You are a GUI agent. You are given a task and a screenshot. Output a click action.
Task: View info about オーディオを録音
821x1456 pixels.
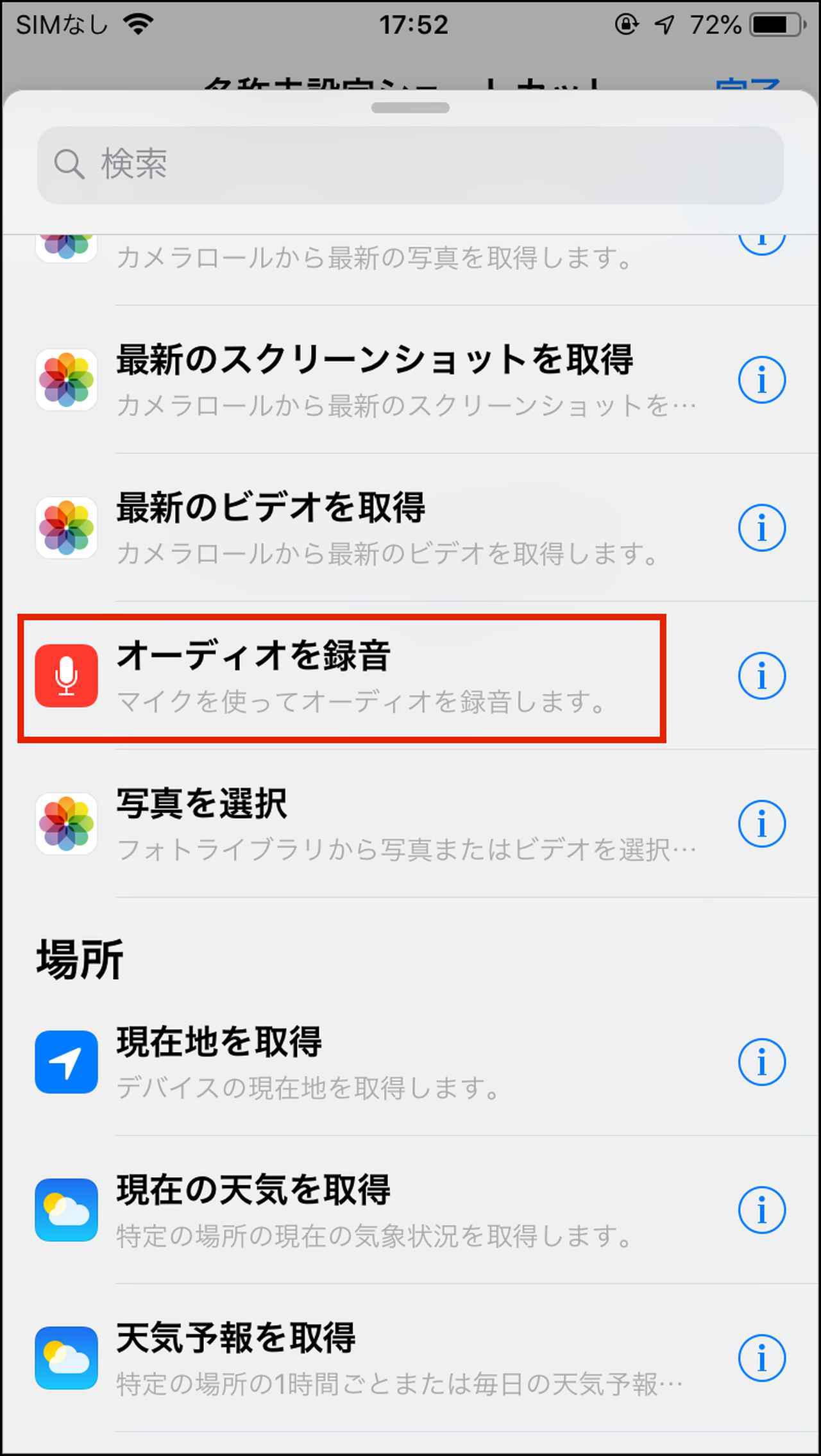coord(761,676)
